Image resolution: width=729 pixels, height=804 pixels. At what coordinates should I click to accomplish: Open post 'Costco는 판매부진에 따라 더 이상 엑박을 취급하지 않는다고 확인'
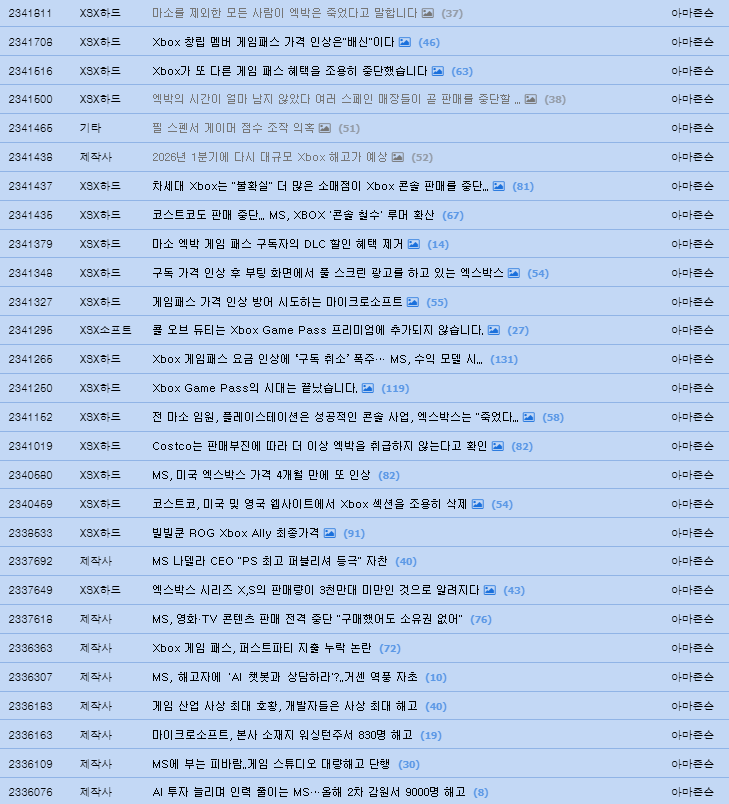(x=319, y=446)
